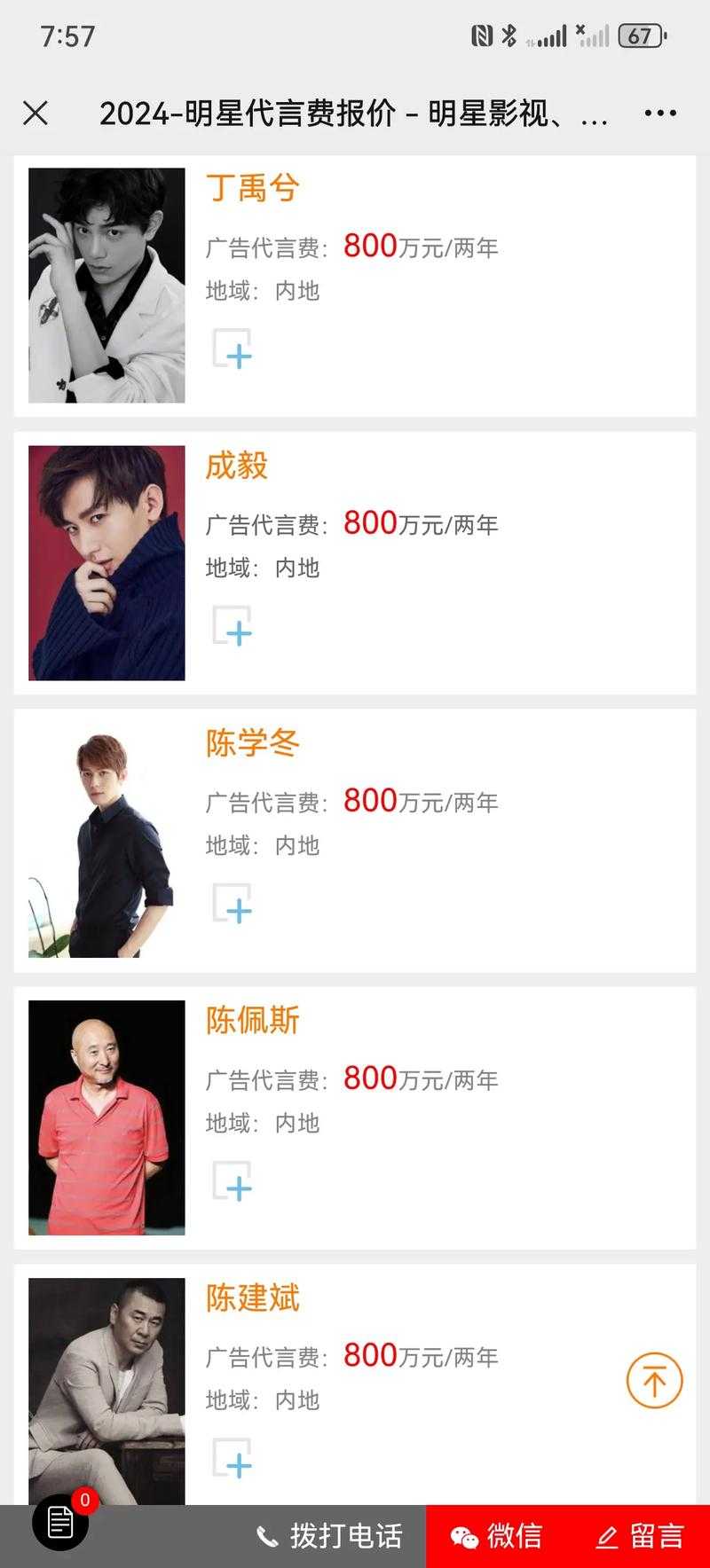The height and width of the screenshot is (1568, 710).
Task: Open 陈建斌's endorsement details
Action: (x=253, y=1298)
